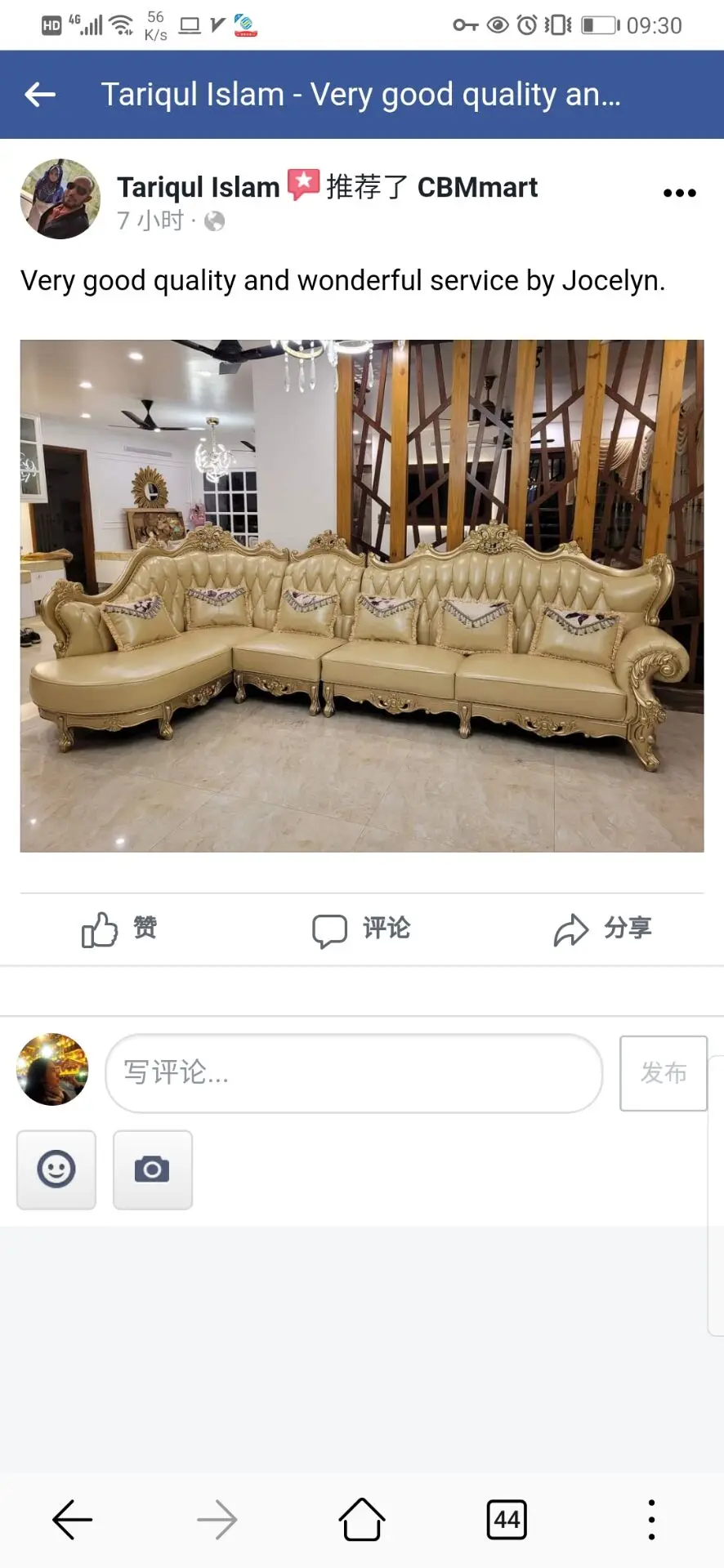
Task: View Tariqul Islam's profile picture
Action: coord(60,198)
